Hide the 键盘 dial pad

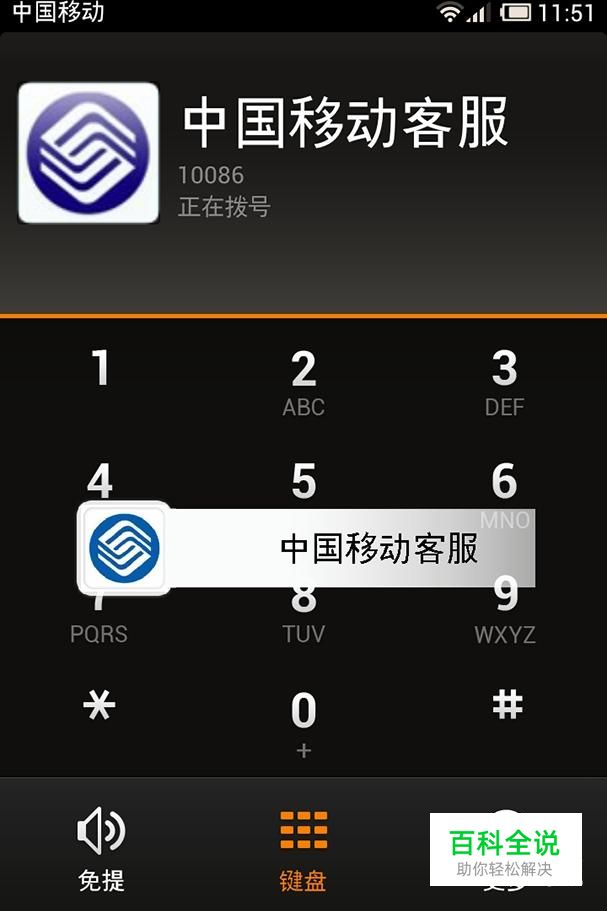(x=303, y=848)
